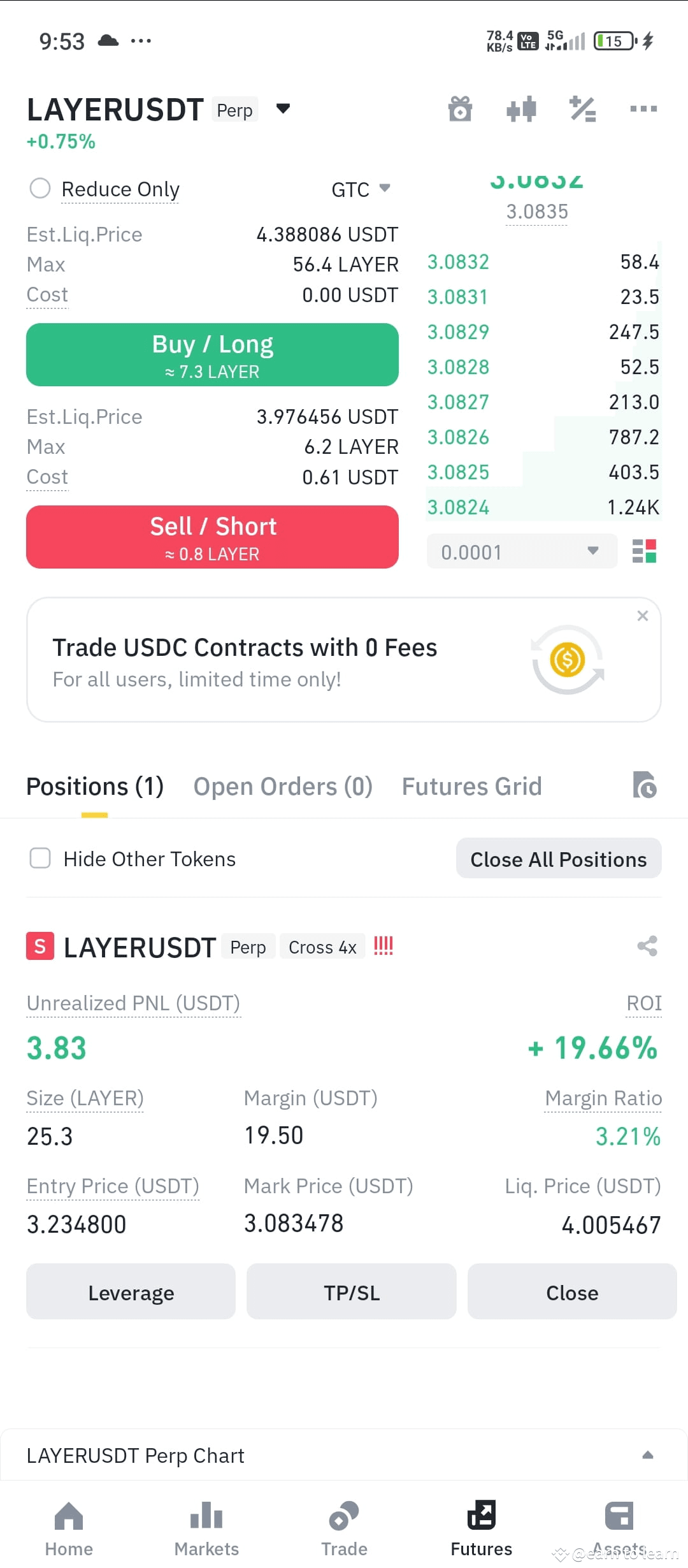688x1568 pixels.
Task: Switch to the Open Orders (0) tab
Action: [283, 787]
